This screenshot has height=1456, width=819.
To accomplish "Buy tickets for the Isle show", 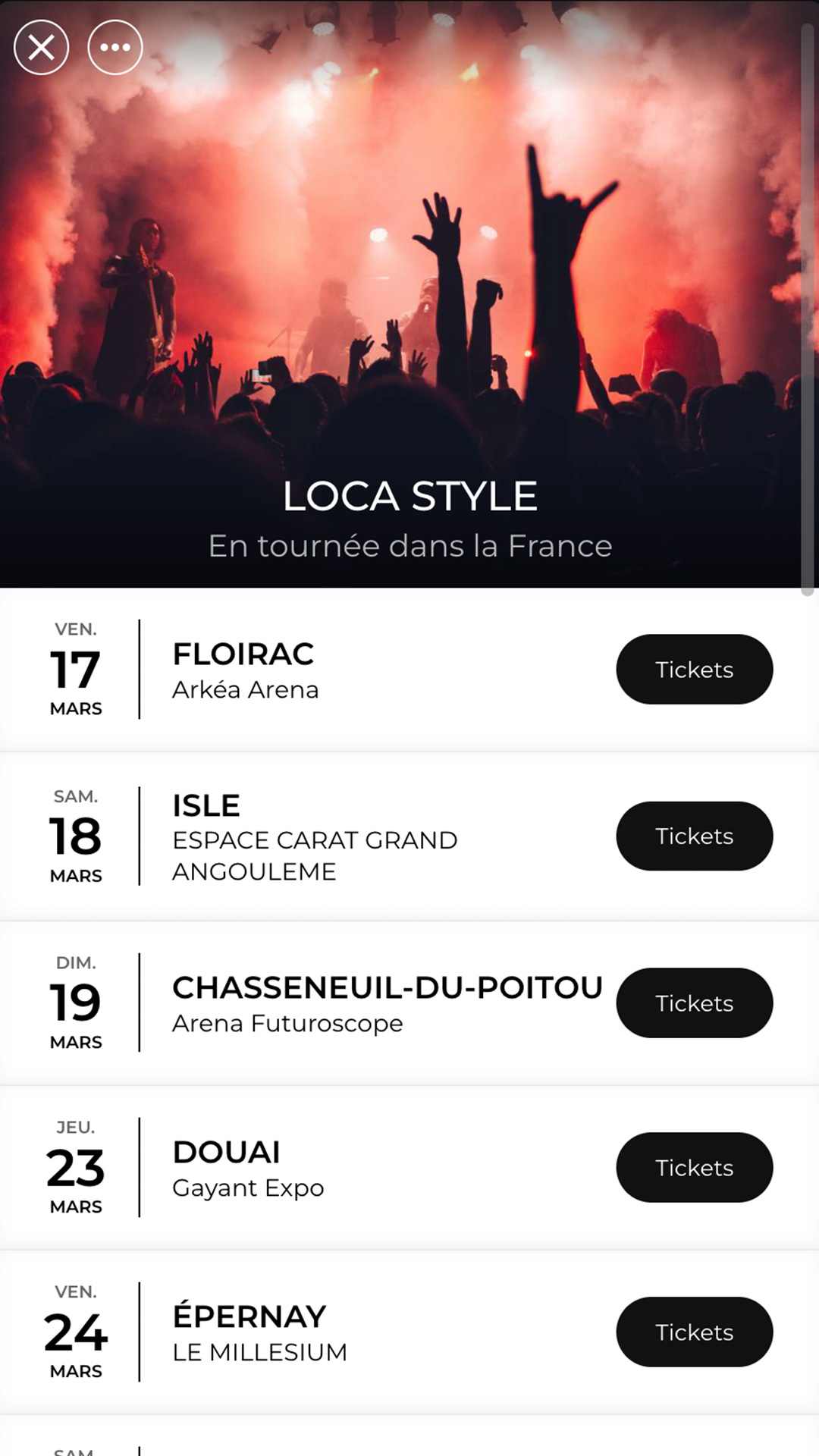I will pos(694,836).
